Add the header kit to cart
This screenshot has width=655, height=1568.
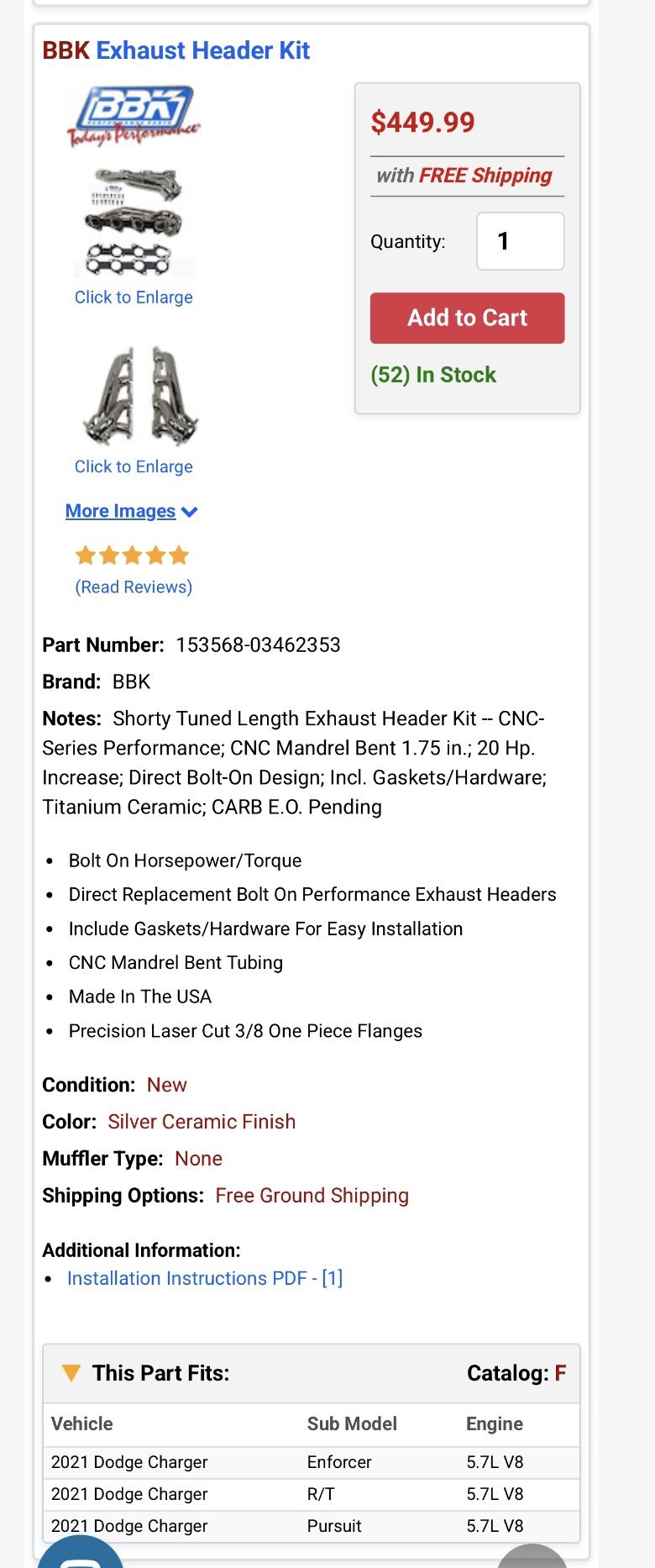point(467,318)
